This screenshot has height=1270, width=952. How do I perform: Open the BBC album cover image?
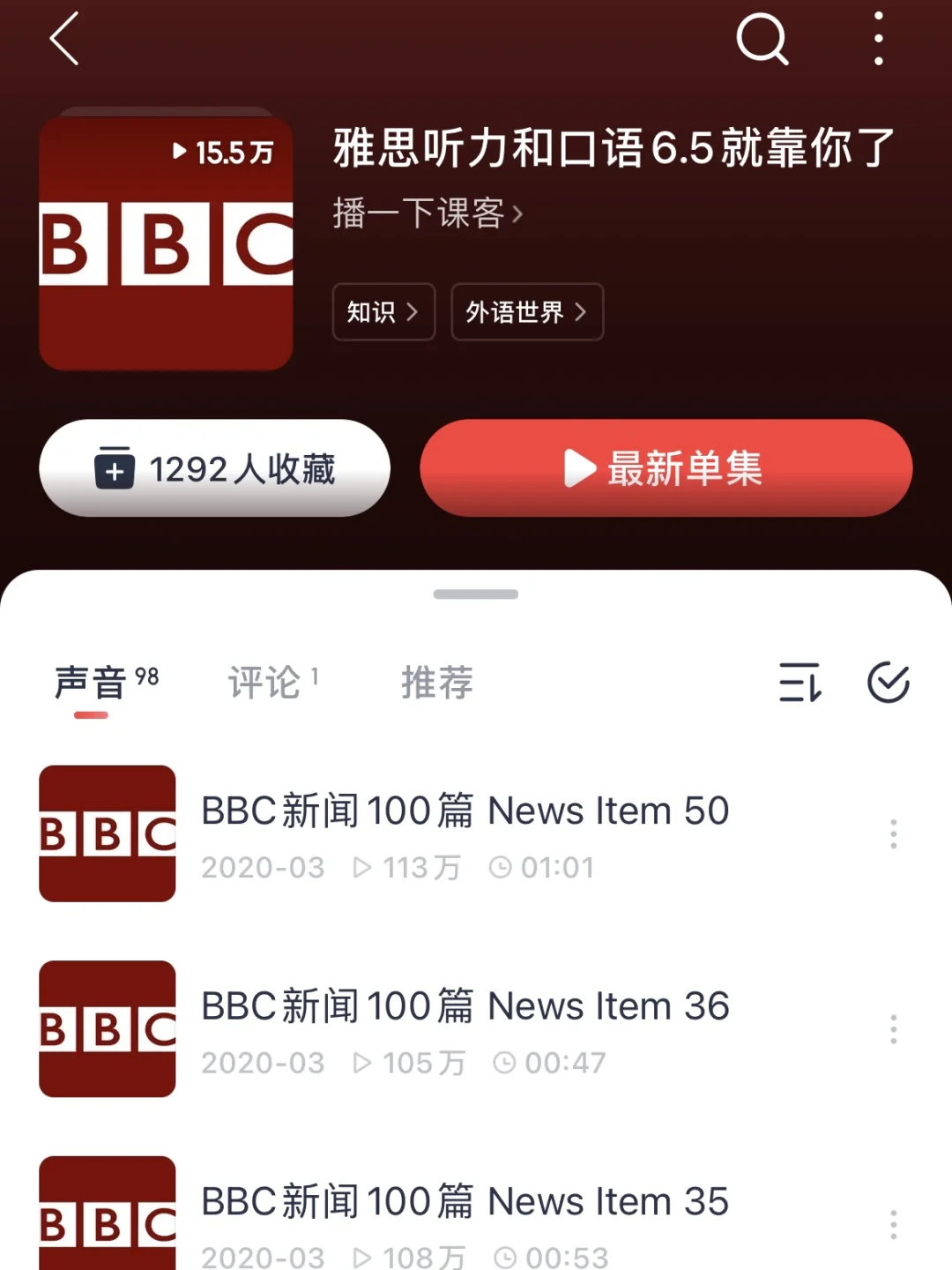[166, 243]
